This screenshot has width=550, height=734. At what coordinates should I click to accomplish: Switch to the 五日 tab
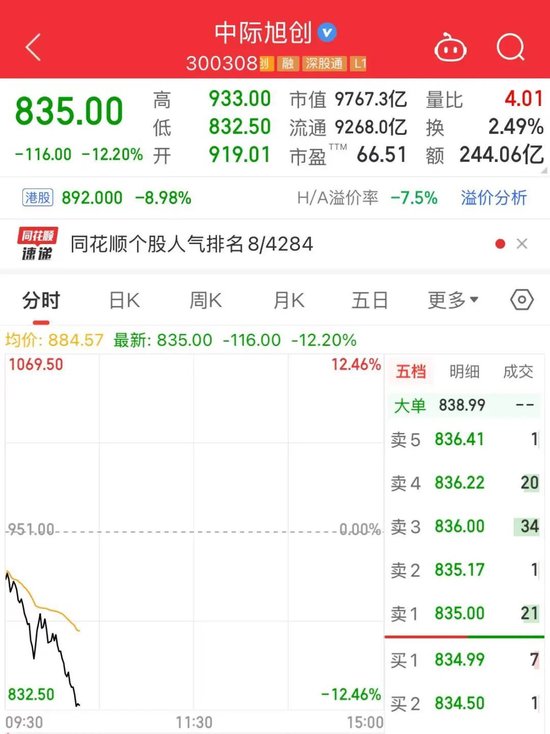click(370, 301)
